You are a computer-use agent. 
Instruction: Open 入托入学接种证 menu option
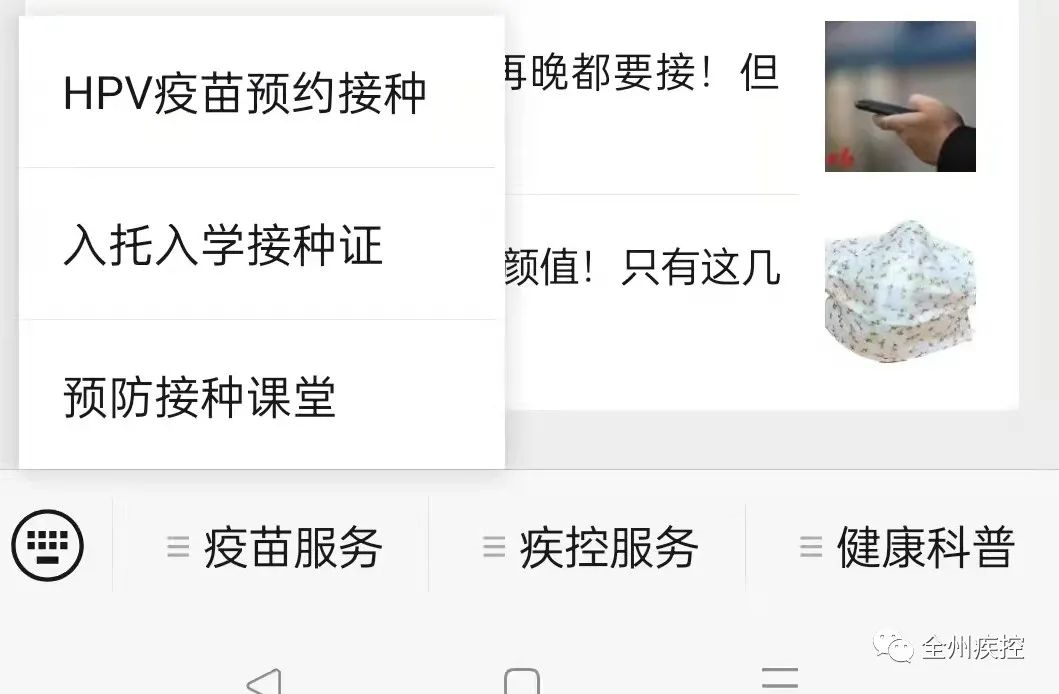[x=223, y=245]
